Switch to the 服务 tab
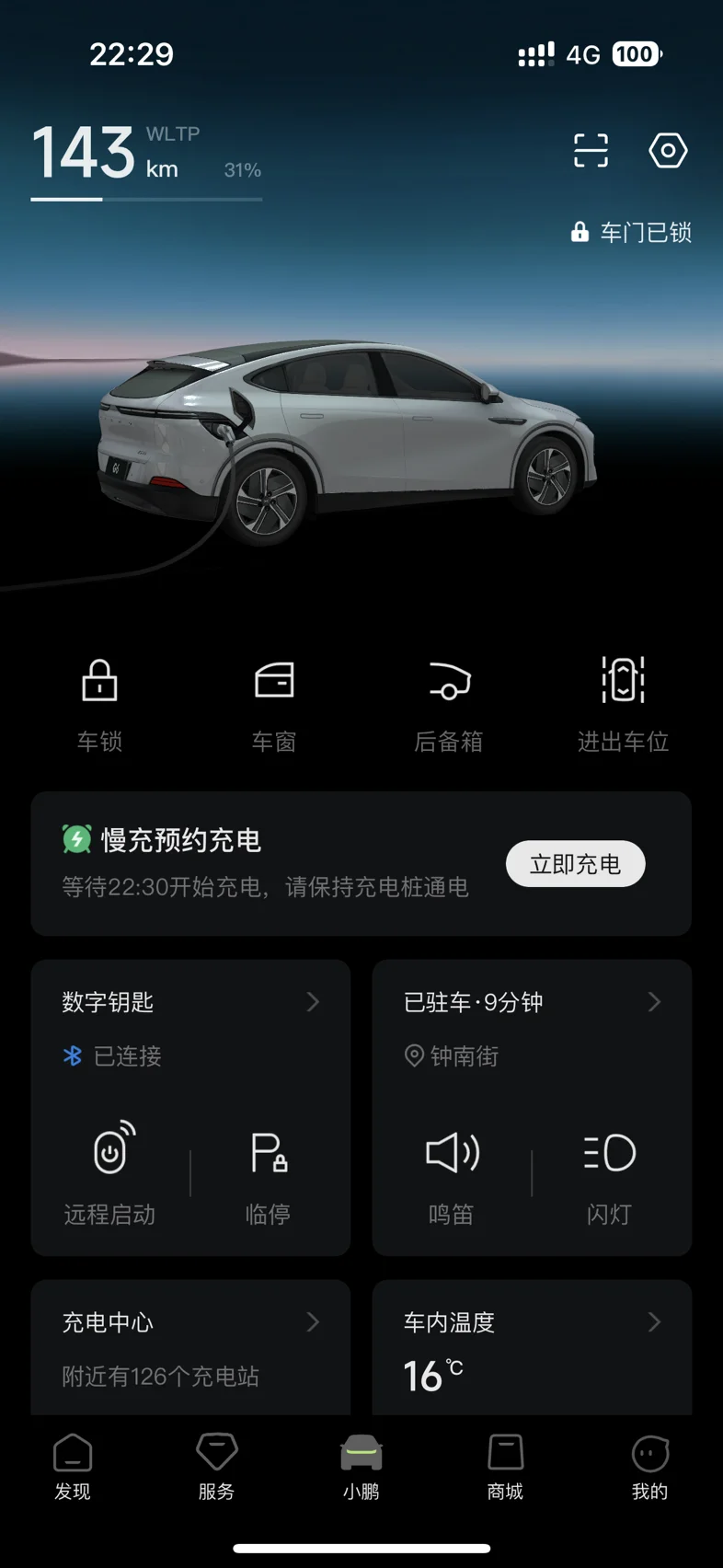 click(x=217, y=1467)
